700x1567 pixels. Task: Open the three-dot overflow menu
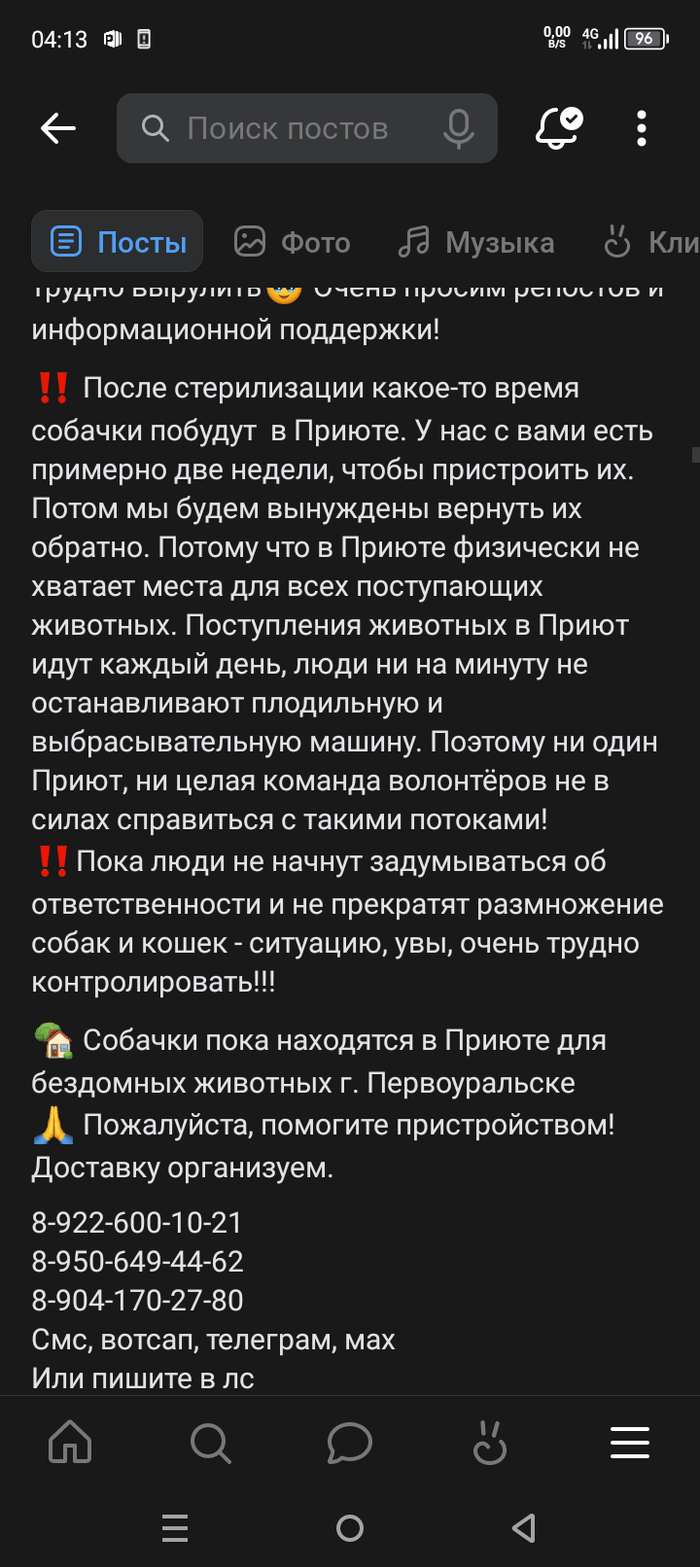tap(642, 128)
